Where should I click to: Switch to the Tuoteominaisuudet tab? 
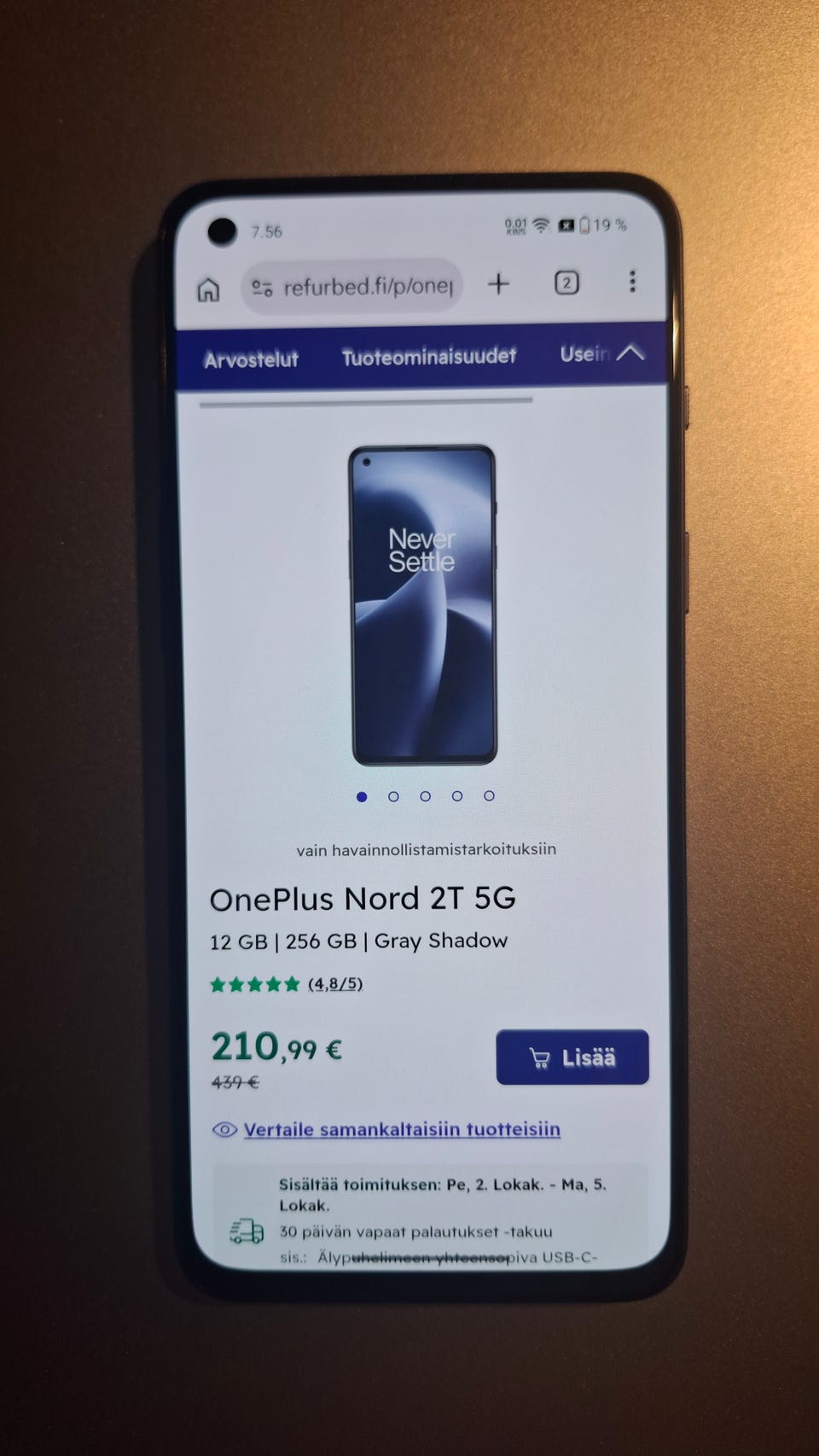(429, 357)
